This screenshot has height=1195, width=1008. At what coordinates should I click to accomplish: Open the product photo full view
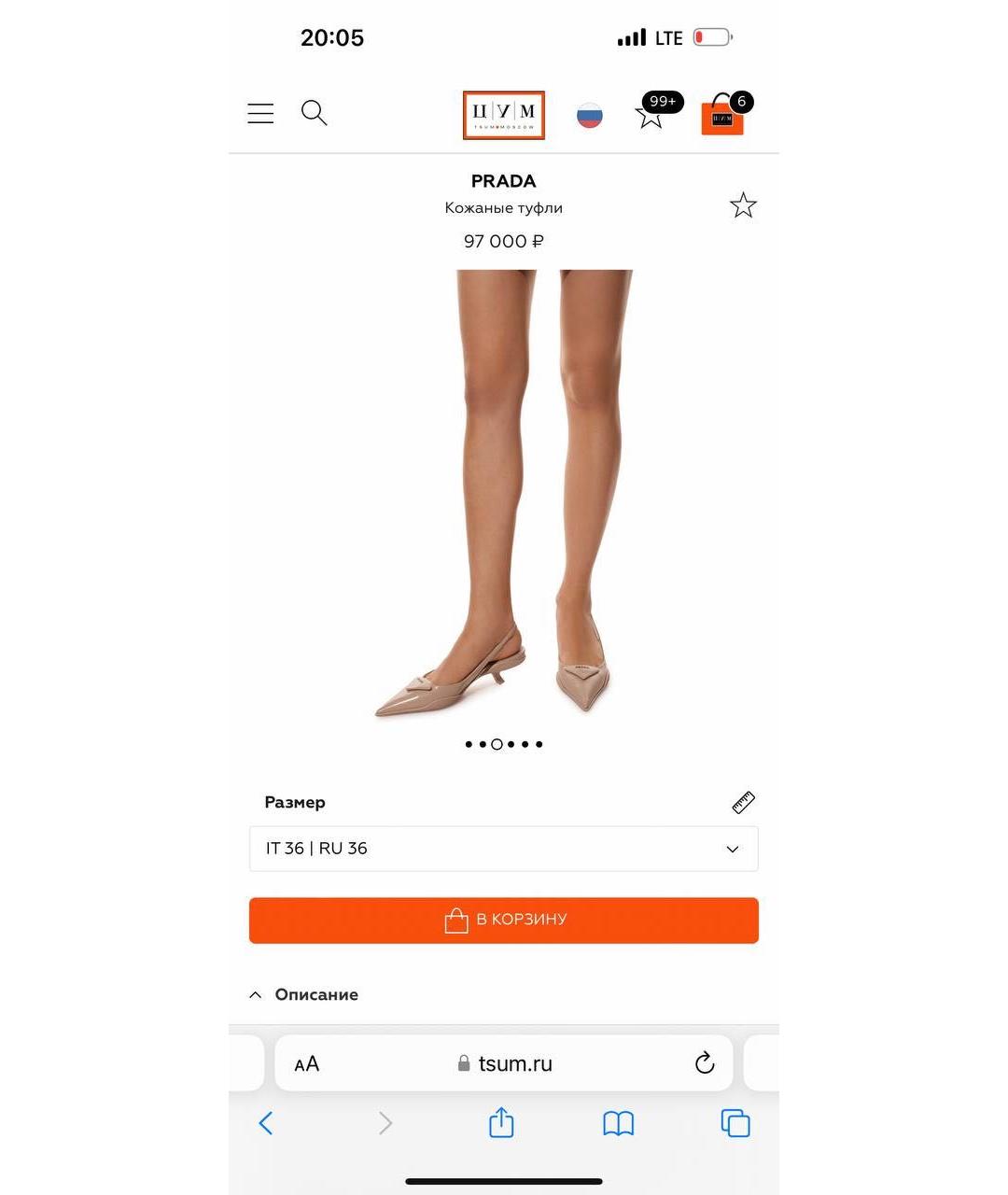503,495
